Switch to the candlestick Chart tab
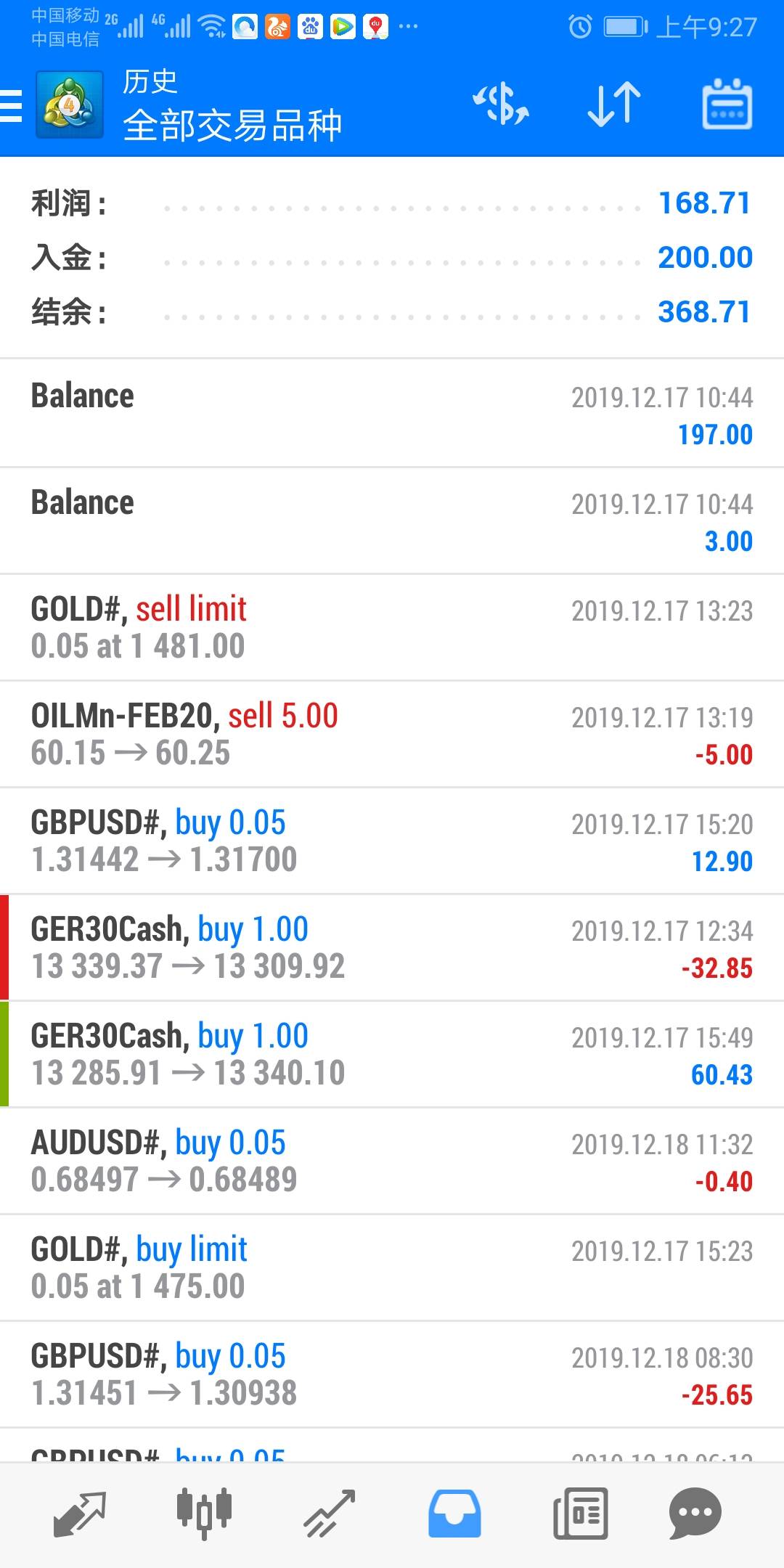784x1568 pixels. click(204, 1514)
